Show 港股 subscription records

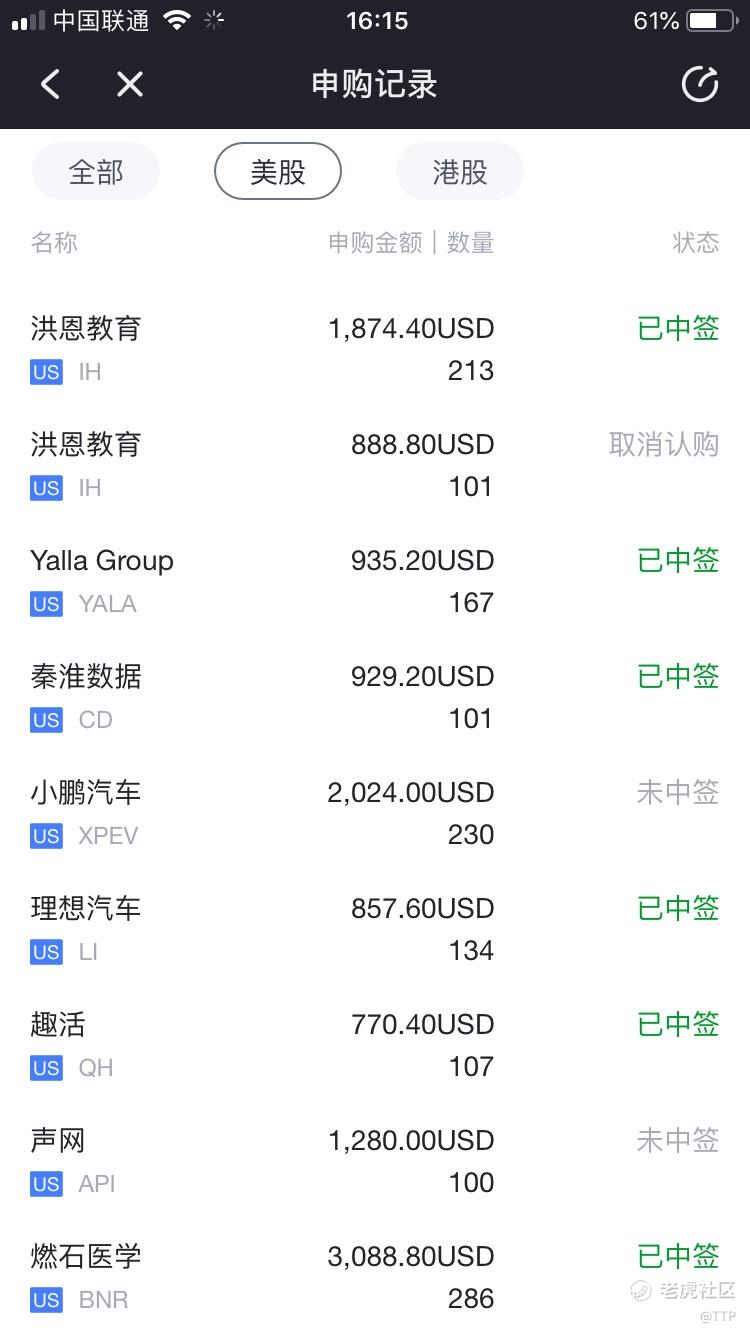460,172
